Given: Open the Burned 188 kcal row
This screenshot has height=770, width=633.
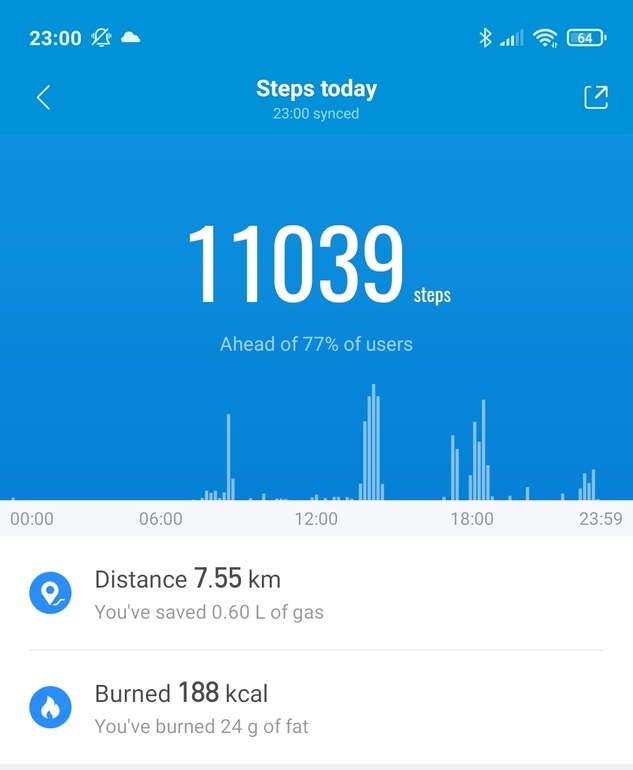Looking at the screenshot, I should pyautogui.click(x=316, y=708).
